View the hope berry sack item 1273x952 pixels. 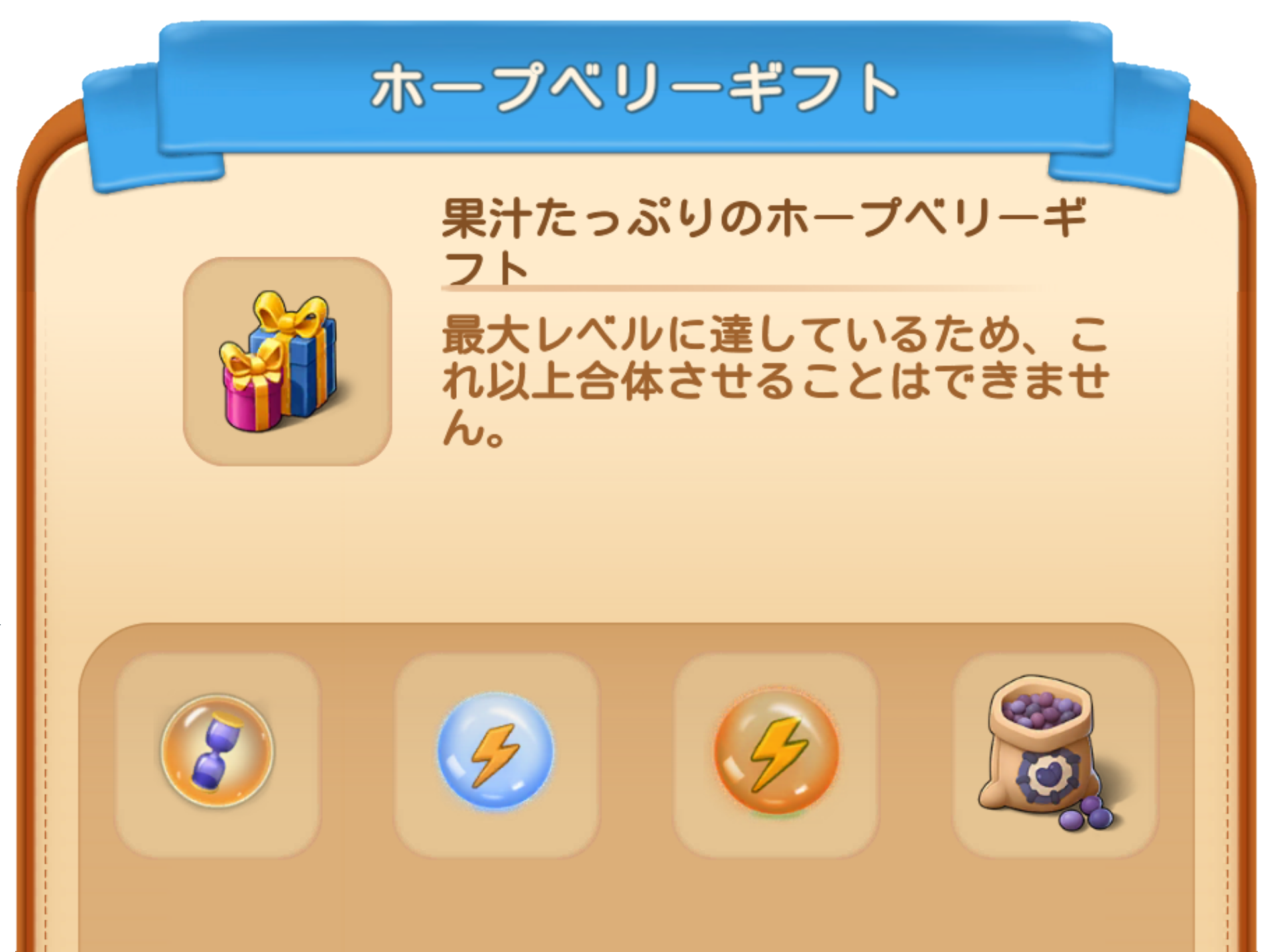[x=1054, y=753]
